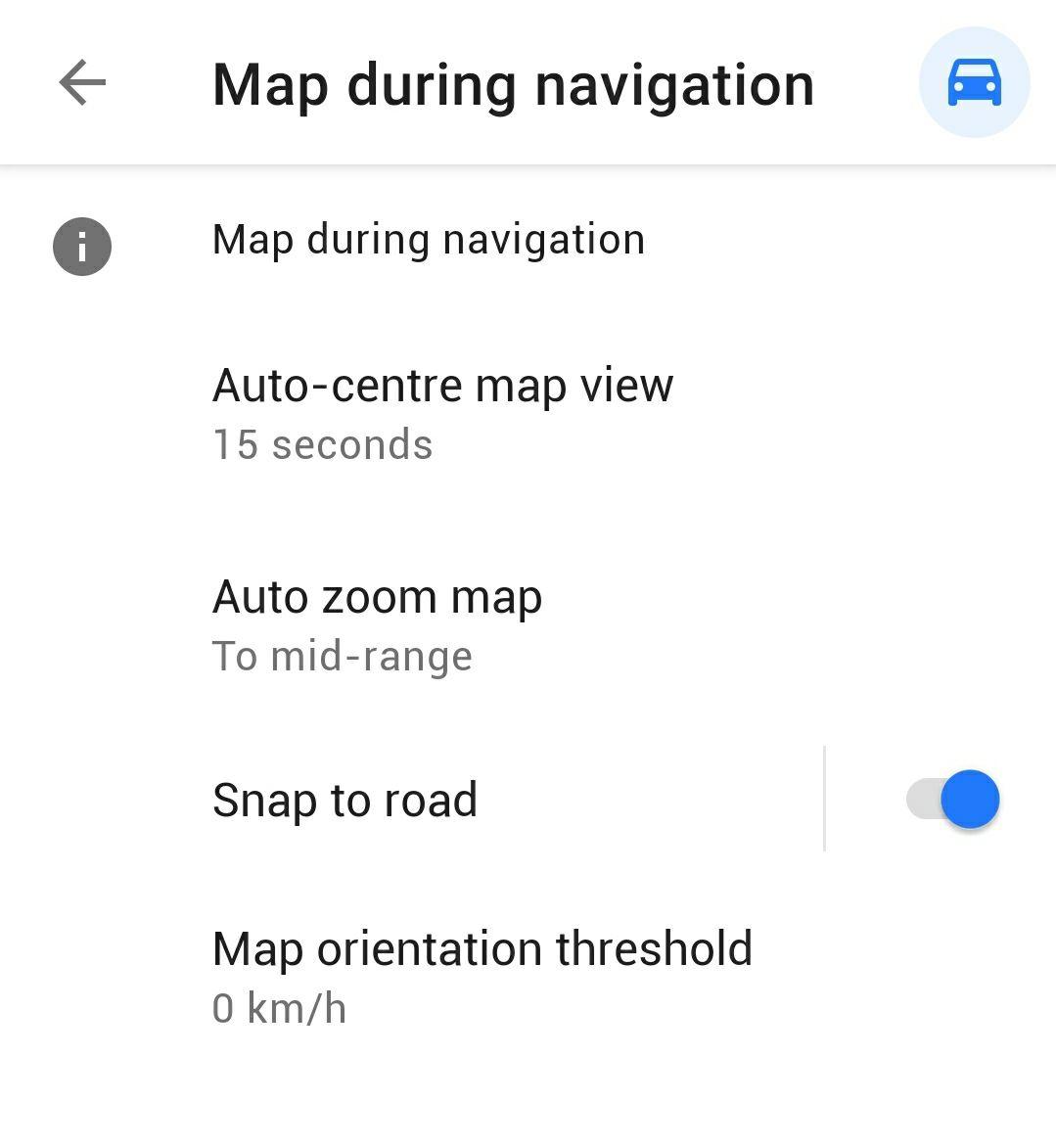
Task: Open Auto-centre map view setting
Action: (442, 414)
